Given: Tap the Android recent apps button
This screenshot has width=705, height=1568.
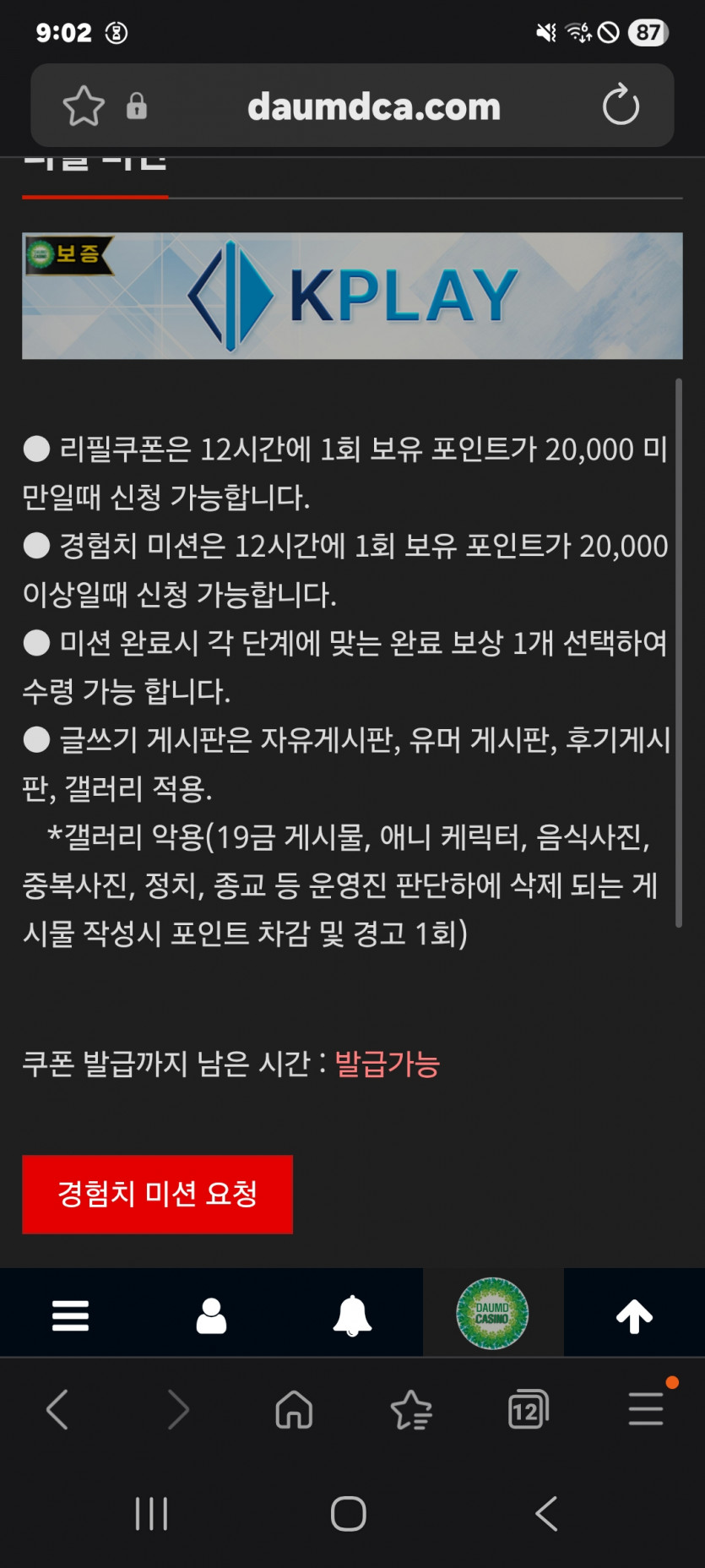Looking at the screenshot, I should [150, 1513].
